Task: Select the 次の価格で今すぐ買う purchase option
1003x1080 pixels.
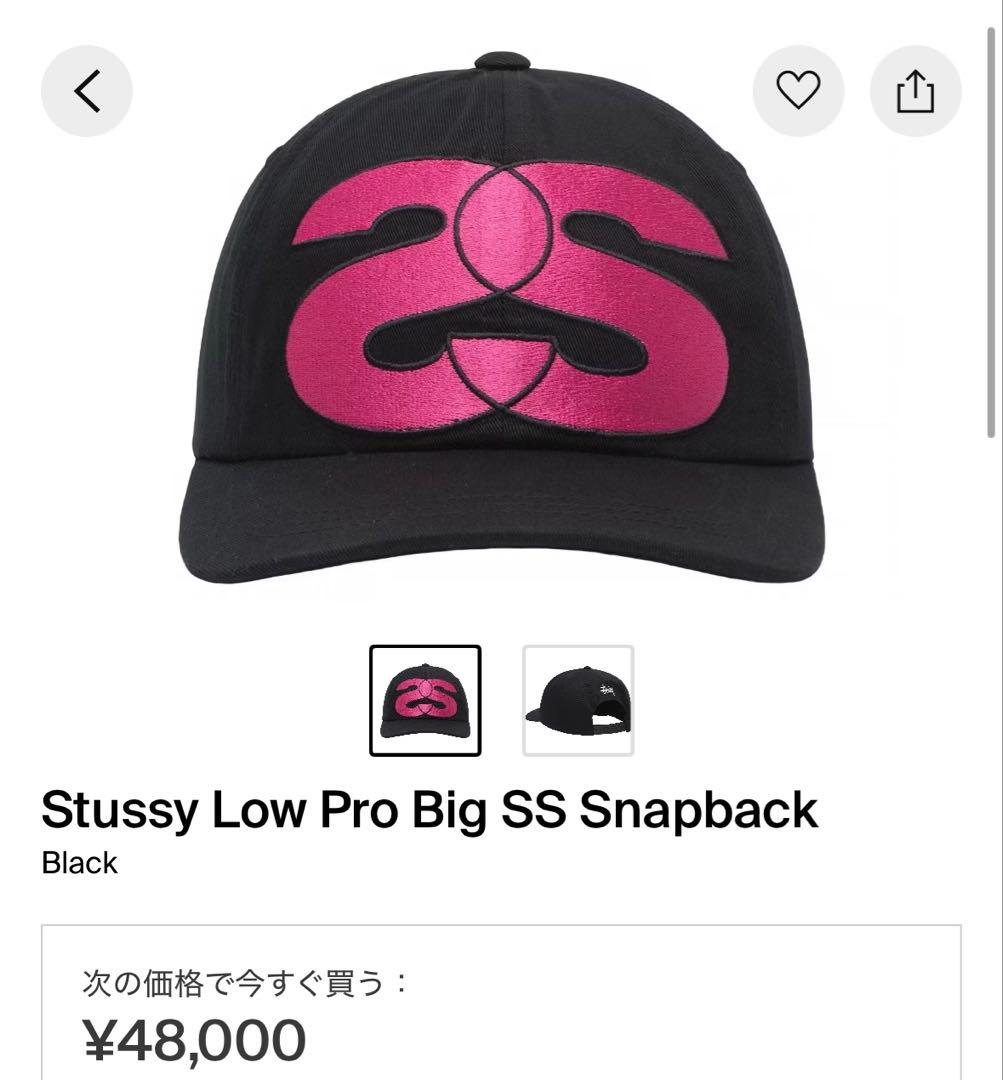Action: [260, 985]
